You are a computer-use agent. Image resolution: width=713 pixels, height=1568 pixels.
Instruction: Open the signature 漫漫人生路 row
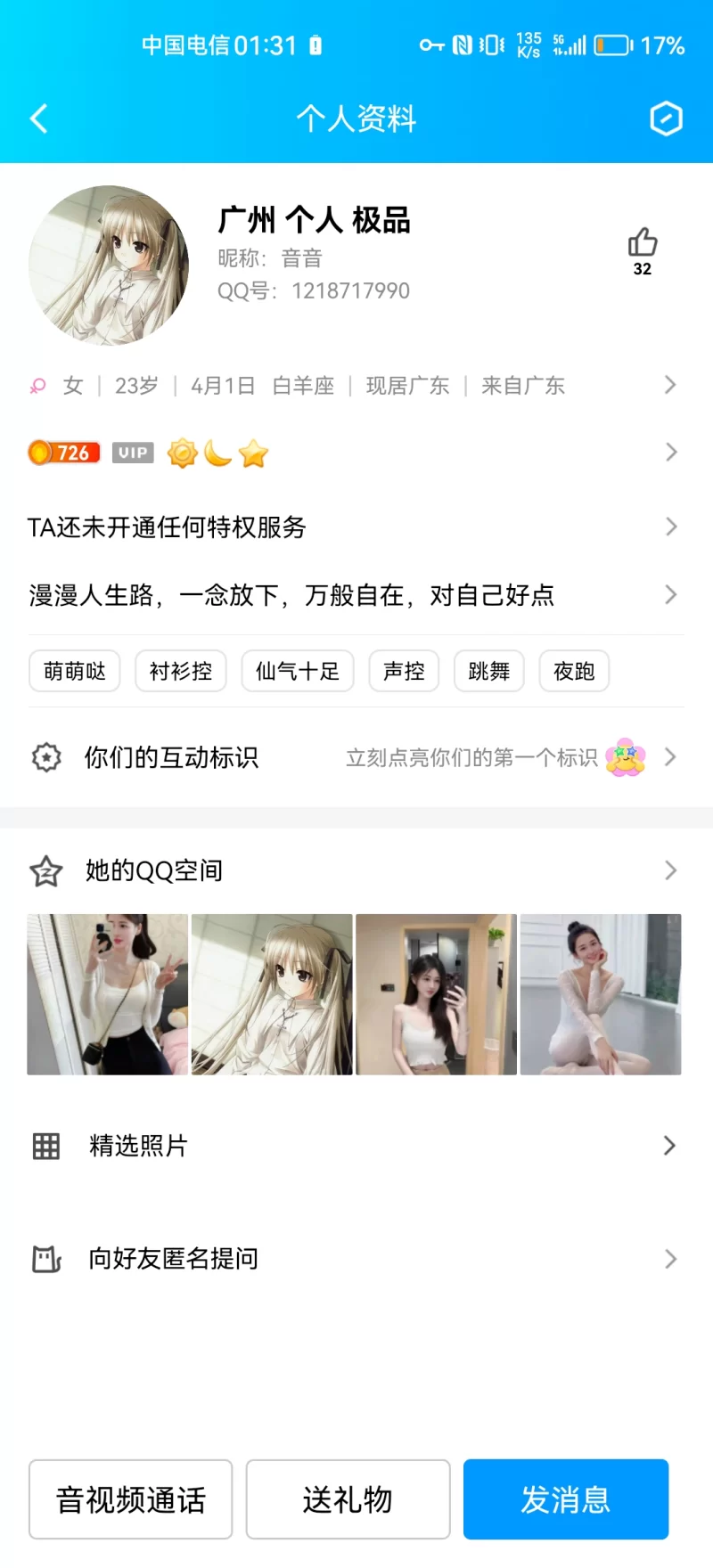tap(356, 595)
